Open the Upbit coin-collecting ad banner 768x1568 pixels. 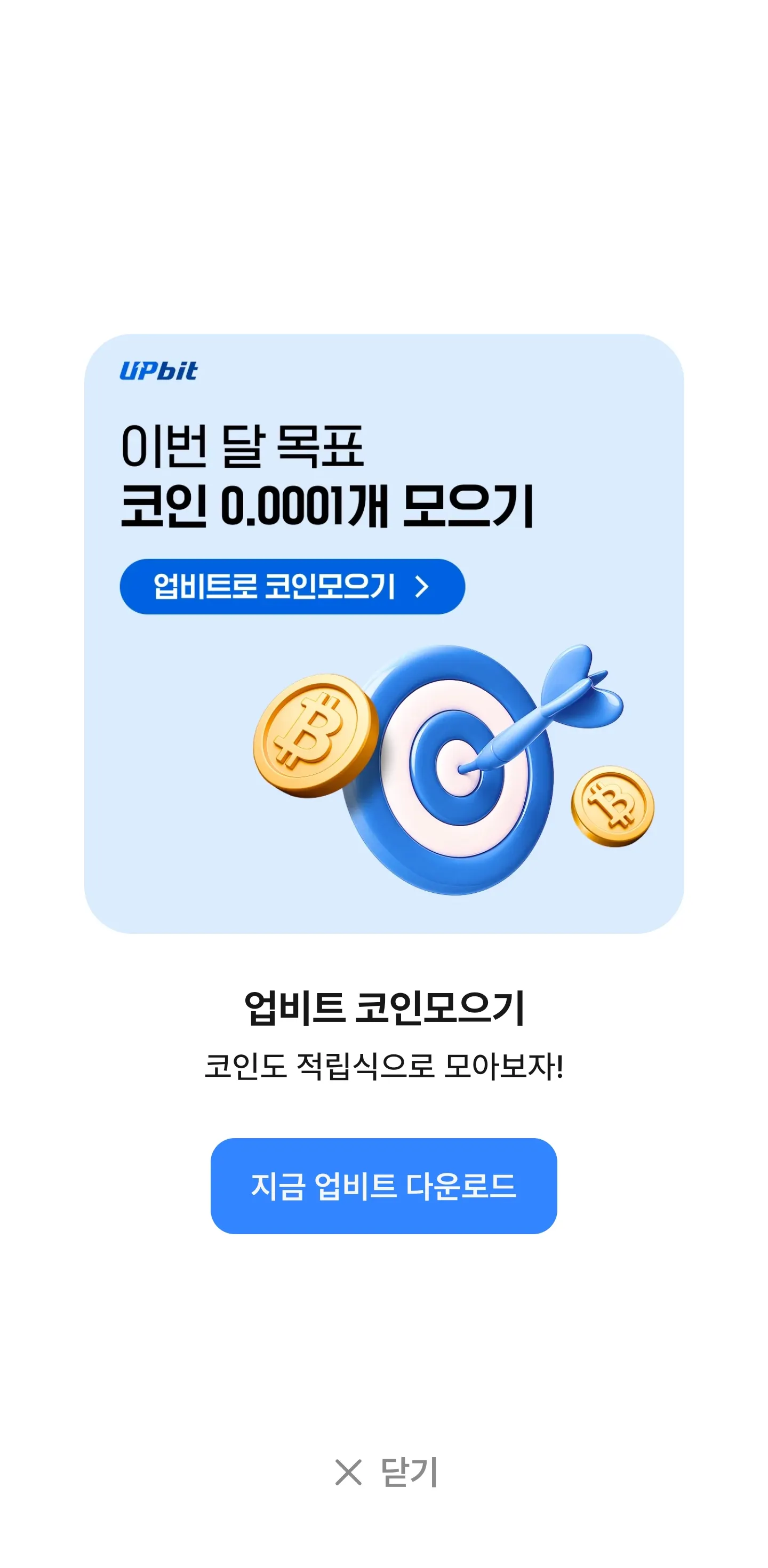pyautogui.click(x=383, y=633)
